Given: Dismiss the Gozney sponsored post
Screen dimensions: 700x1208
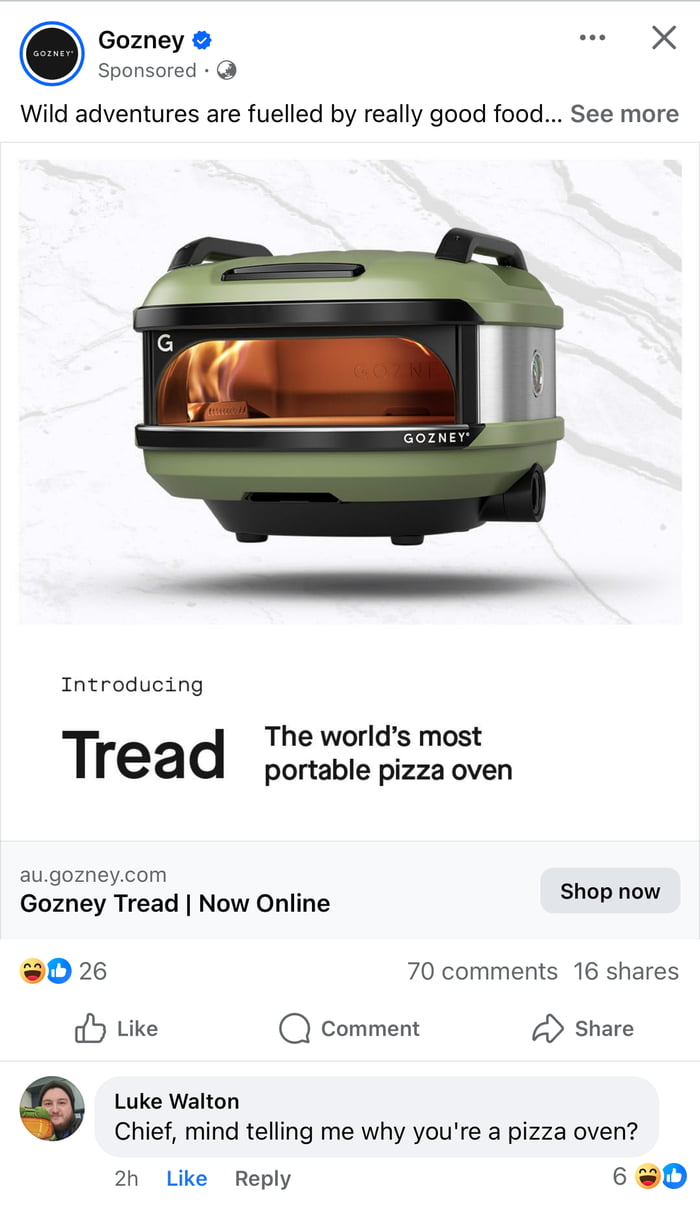Looking at the screenshot, I should [664, 38].
